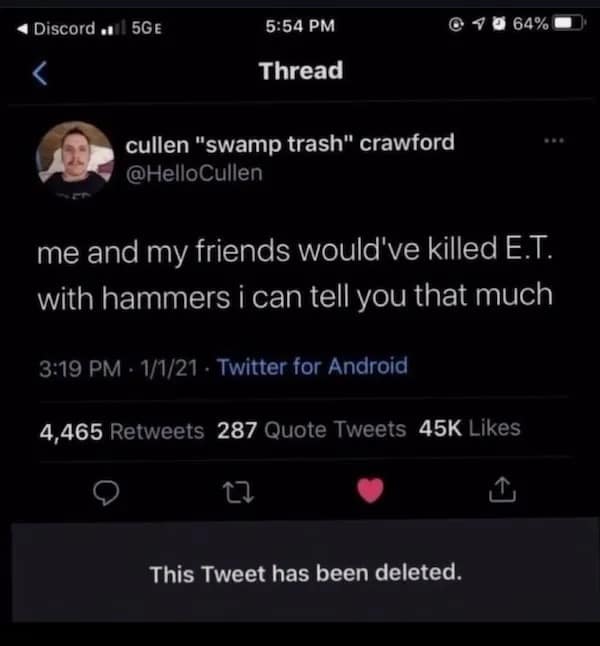Open the @HelloCullen profile handle
600x646 pixels.
click(x=193, y=173)
